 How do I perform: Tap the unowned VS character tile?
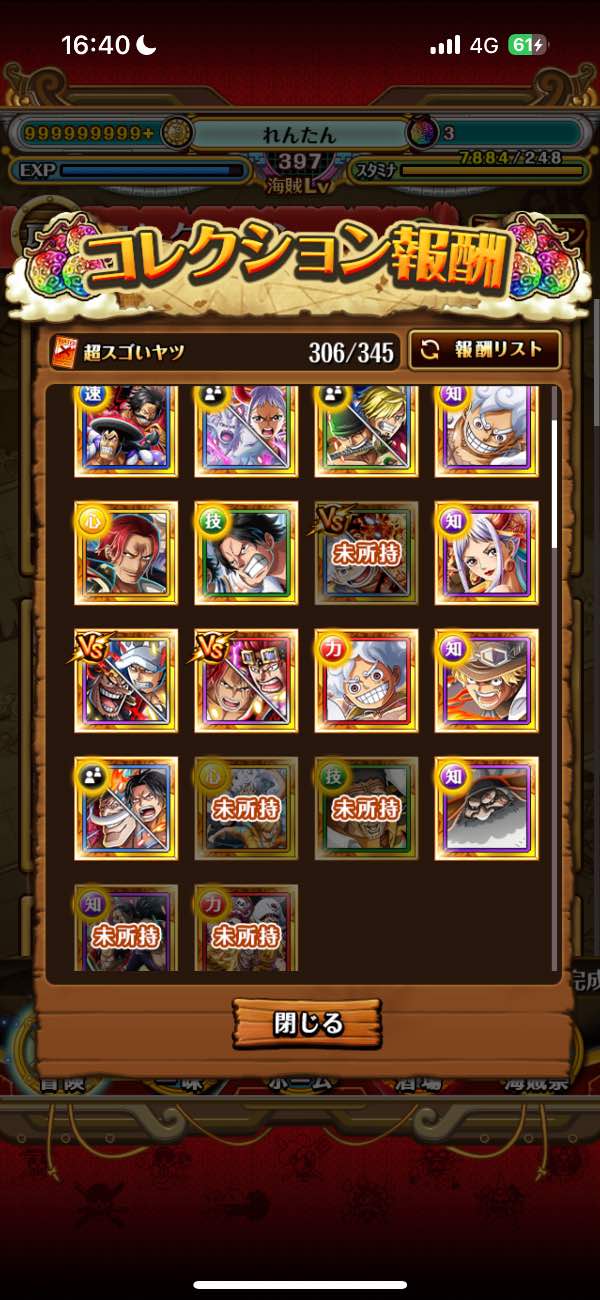[366, 553]
